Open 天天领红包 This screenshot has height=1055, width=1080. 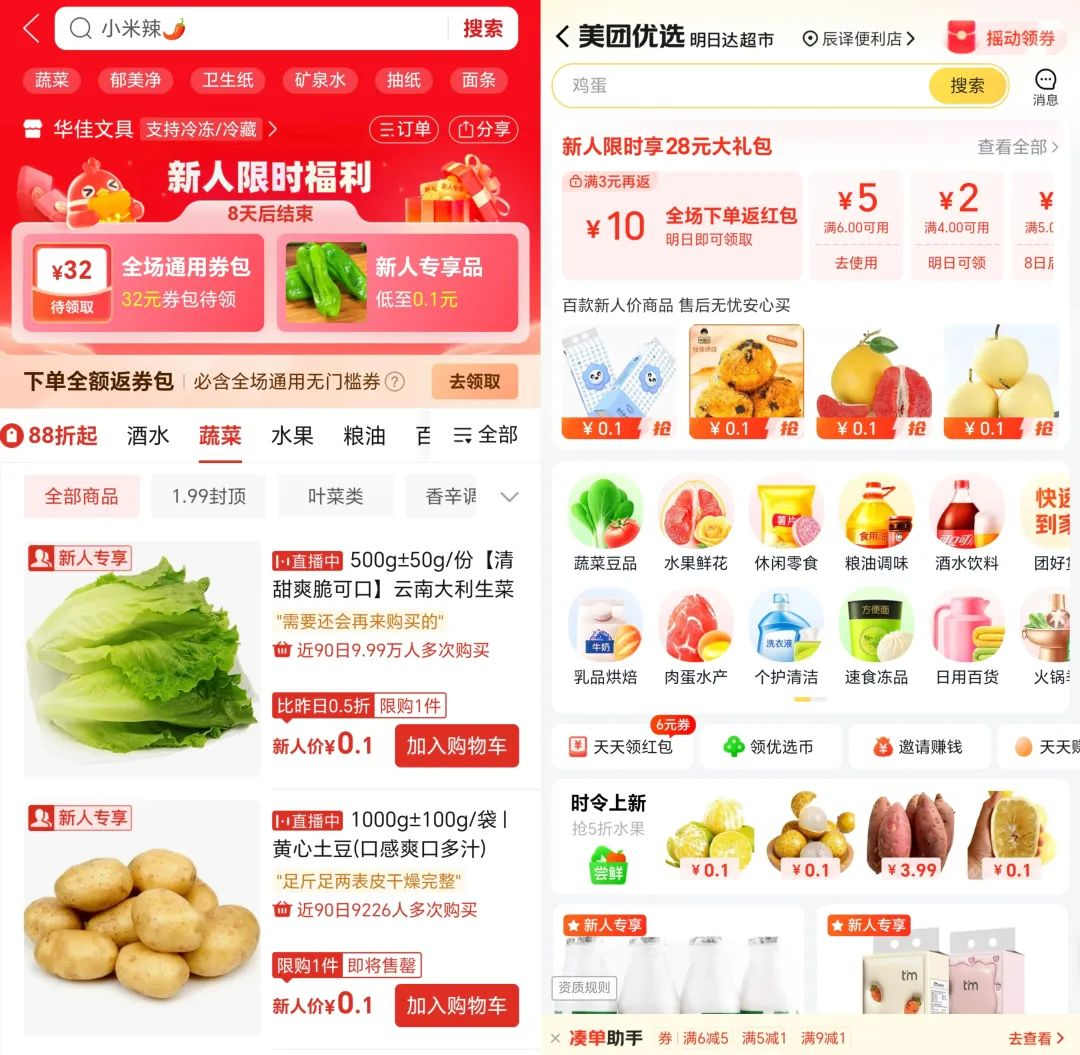point(621,747)
